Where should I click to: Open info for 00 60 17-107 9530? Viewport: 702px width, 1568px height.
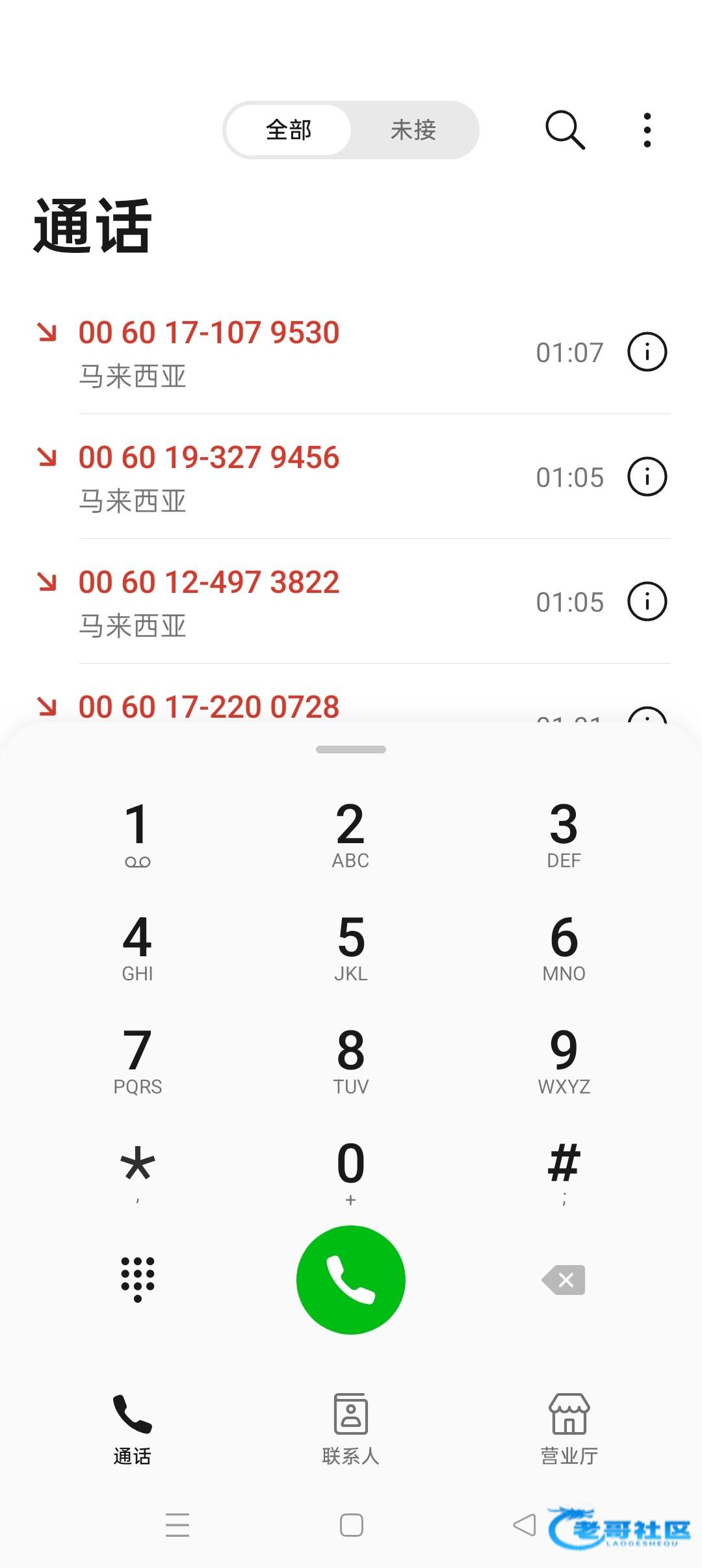click(647, 352)
